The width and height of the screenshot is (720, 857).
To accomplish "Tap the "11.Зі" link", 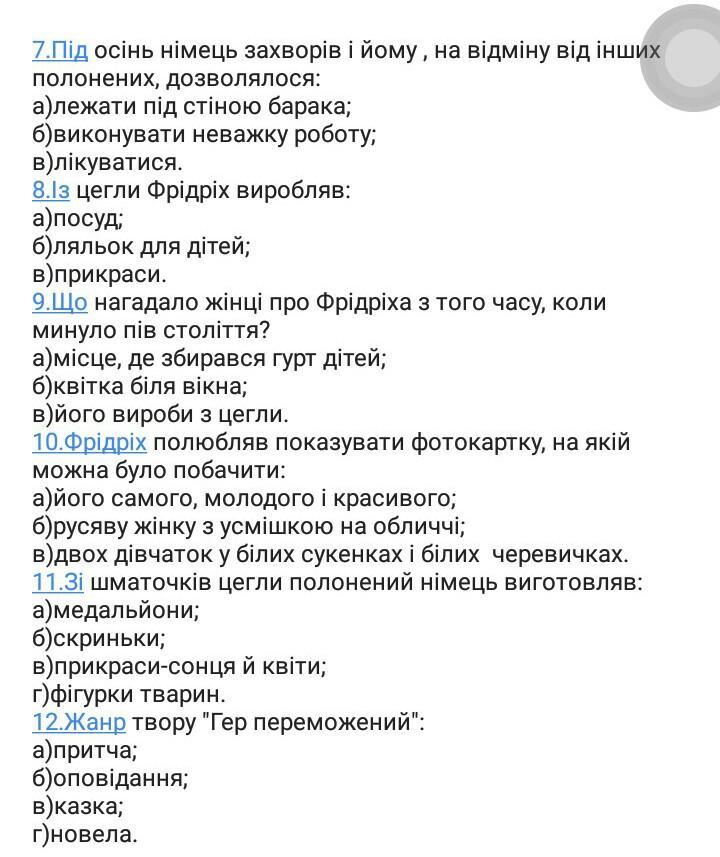I will [x=57, y=583].
